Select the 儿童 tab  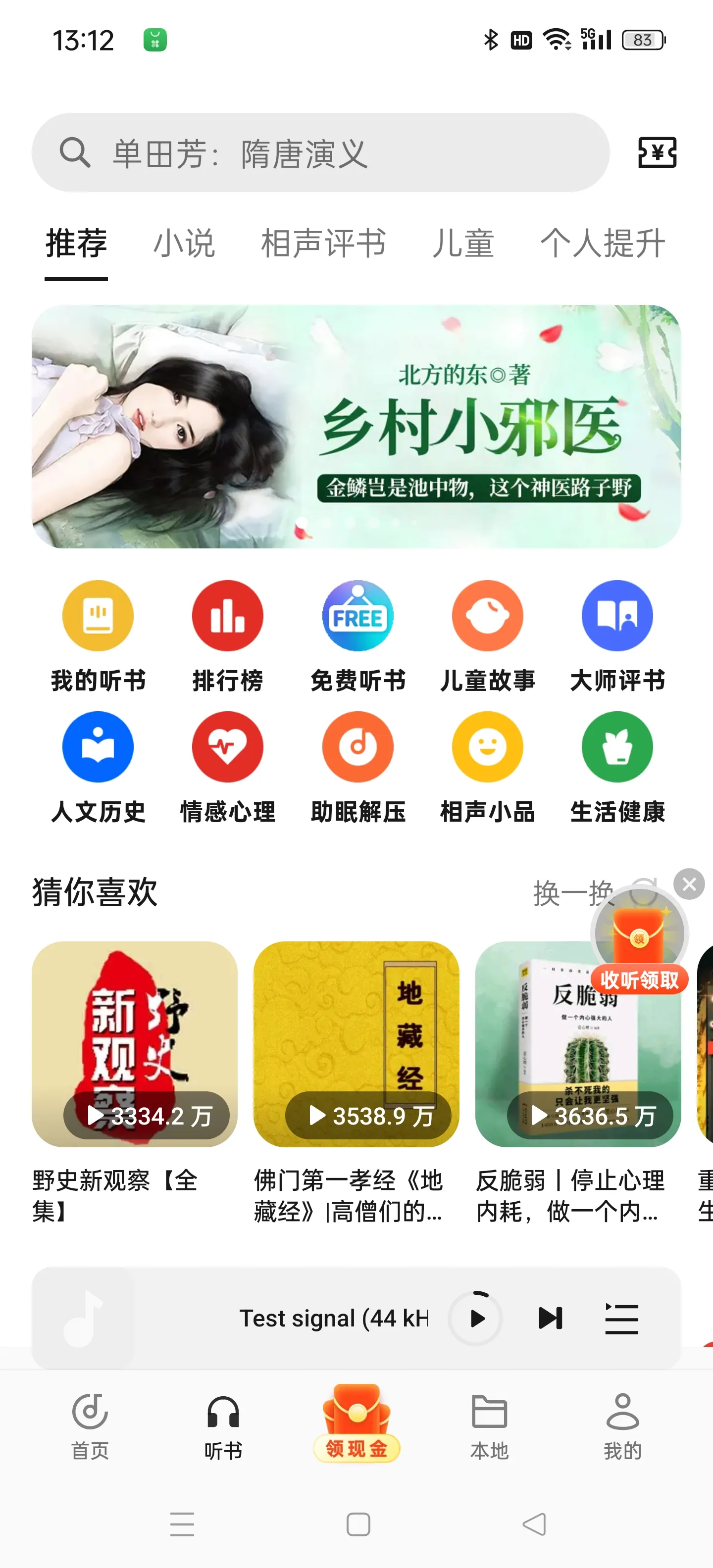(463, 244)
